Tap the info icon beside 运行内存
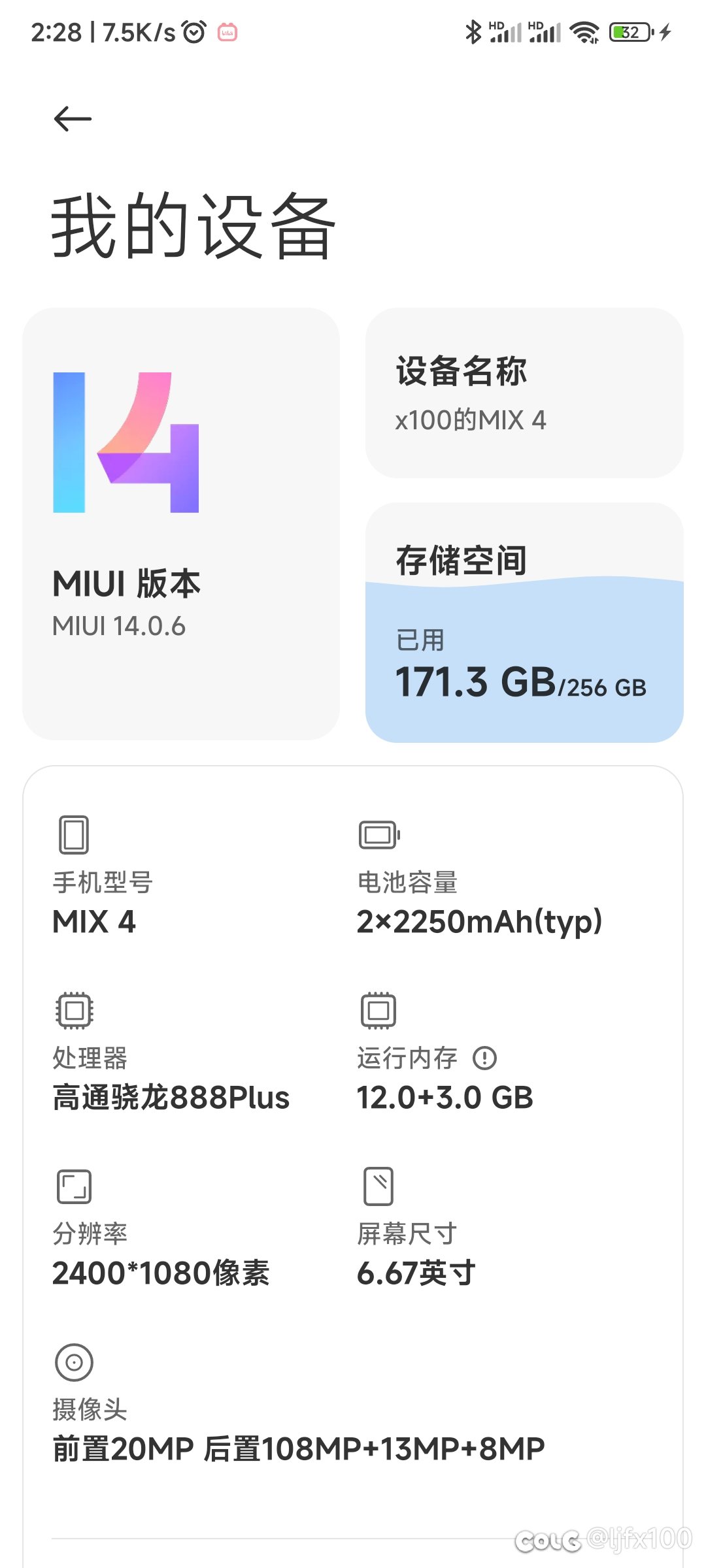Image resolution: width=706 pixels, height=1568 pixels. tap(485, 1058)
